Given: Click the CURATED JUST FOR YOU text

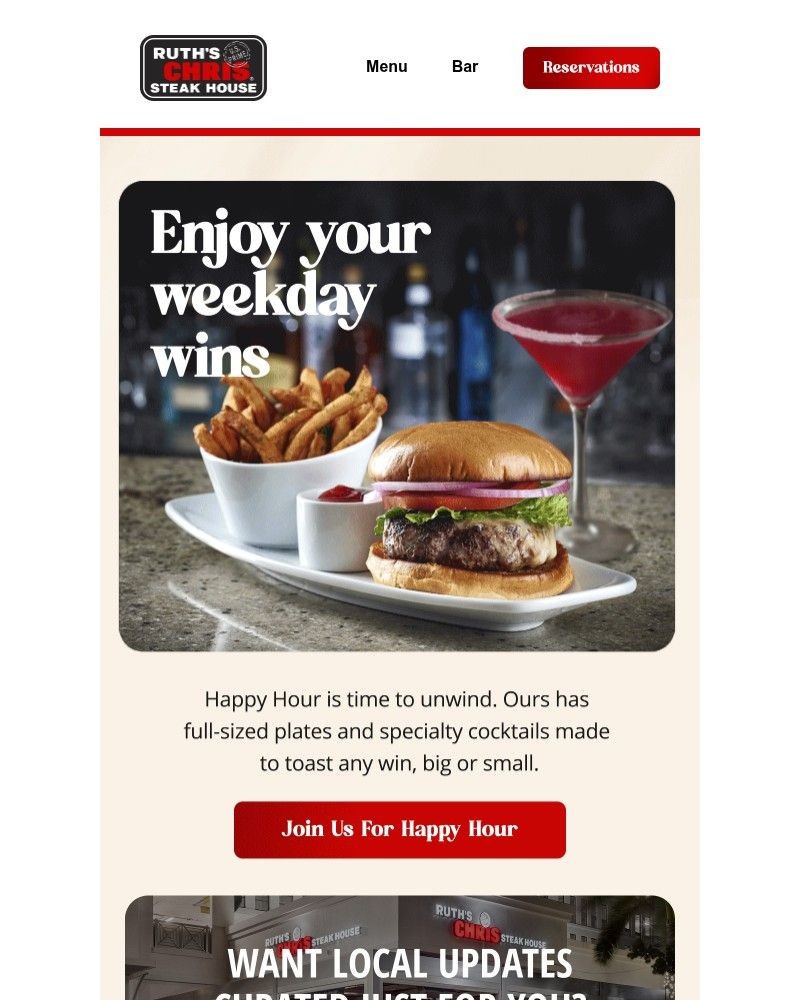Looking at the screenshot, I should click(399, 995).
